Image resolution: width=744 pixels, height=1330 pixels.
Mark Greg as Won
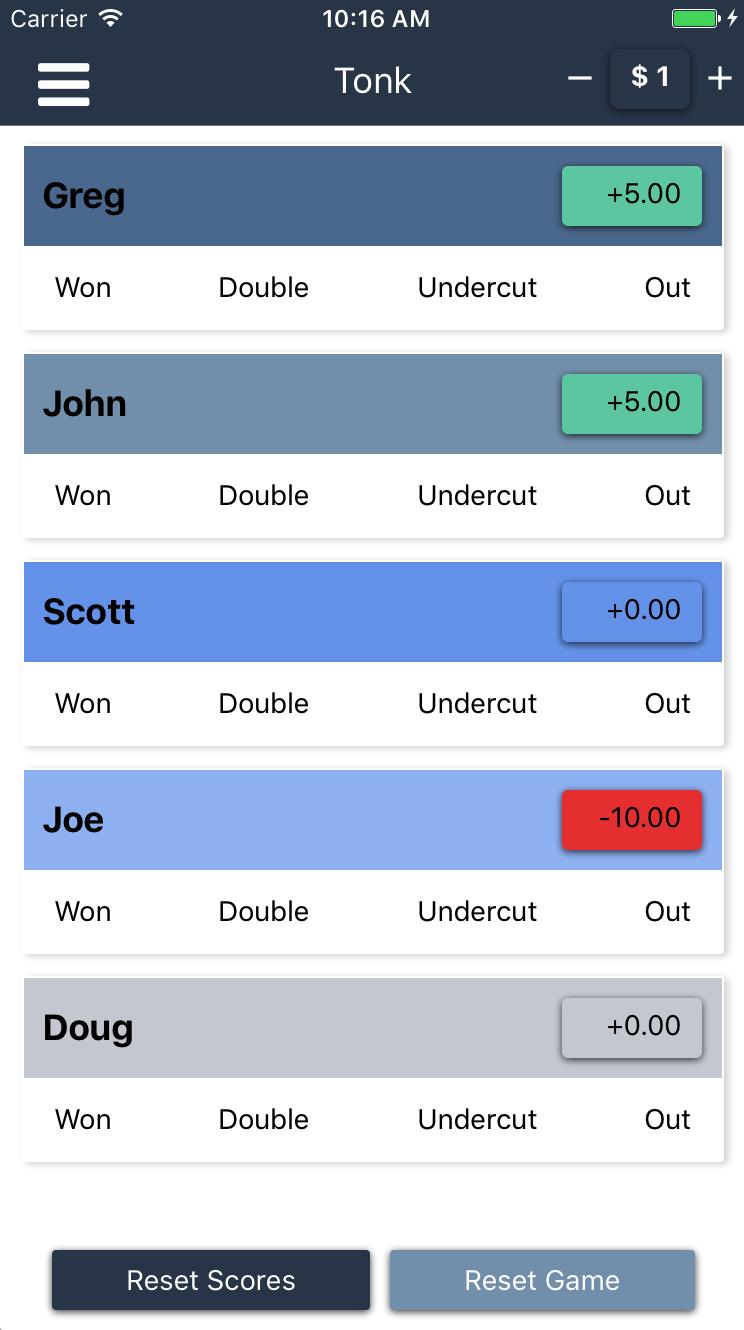tap(82, 287)
